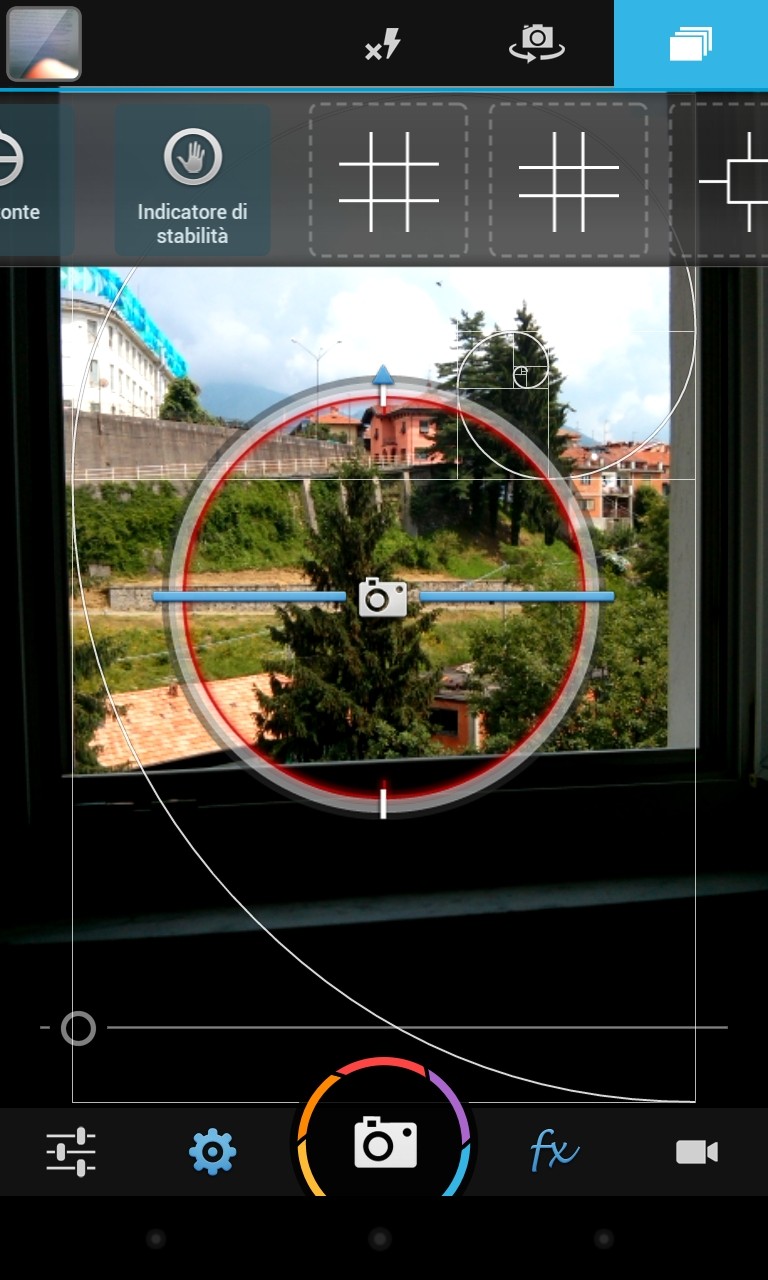
Task: Open the last photo thumbnail
Action: (44, 44)
